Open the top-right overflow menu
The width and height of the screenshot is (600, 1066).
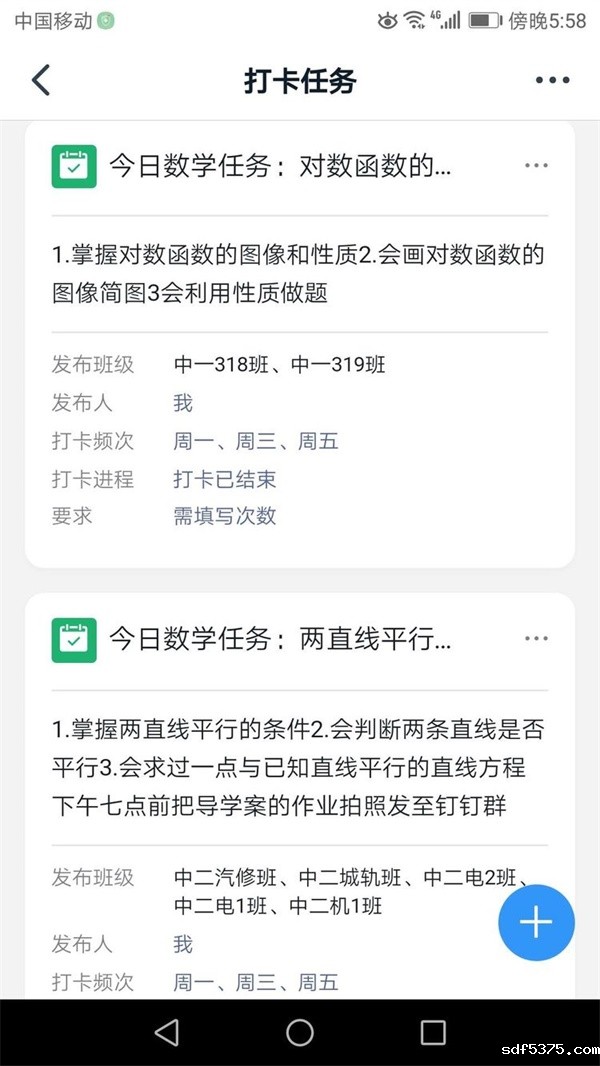[552, 81]
